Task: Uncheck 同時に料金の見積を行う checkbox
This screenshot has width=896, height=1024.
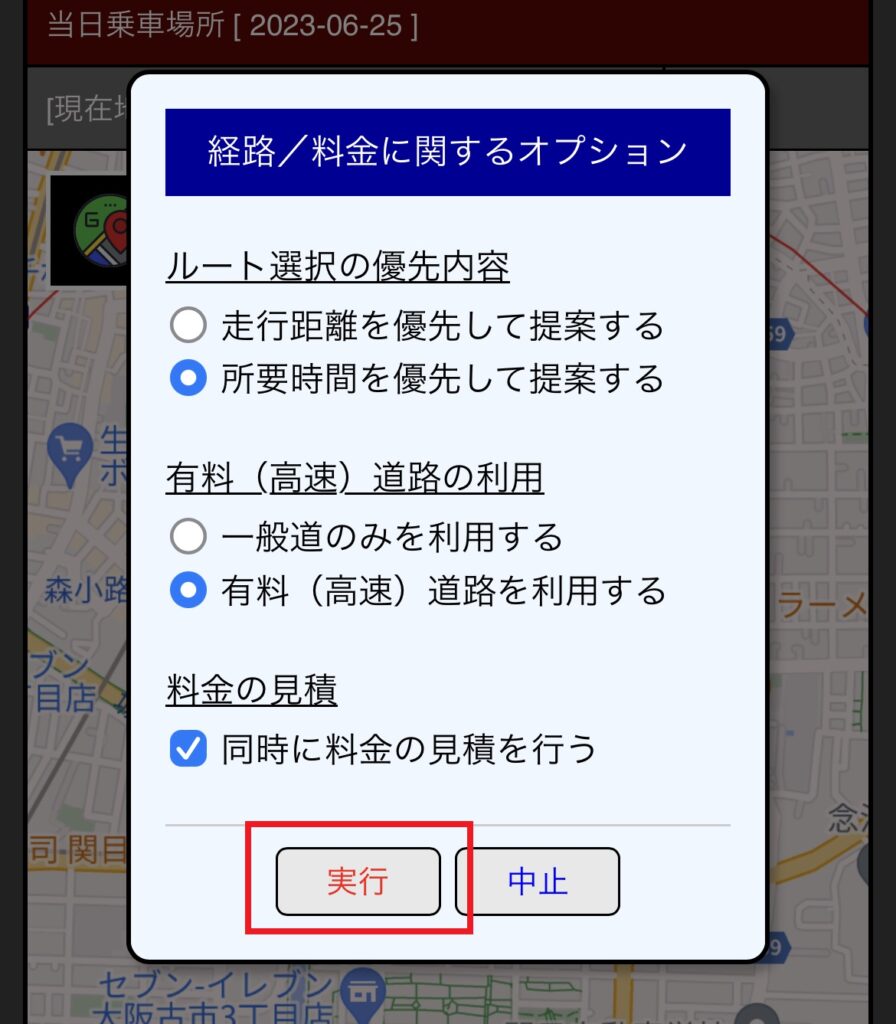Action: click(188, 748)
